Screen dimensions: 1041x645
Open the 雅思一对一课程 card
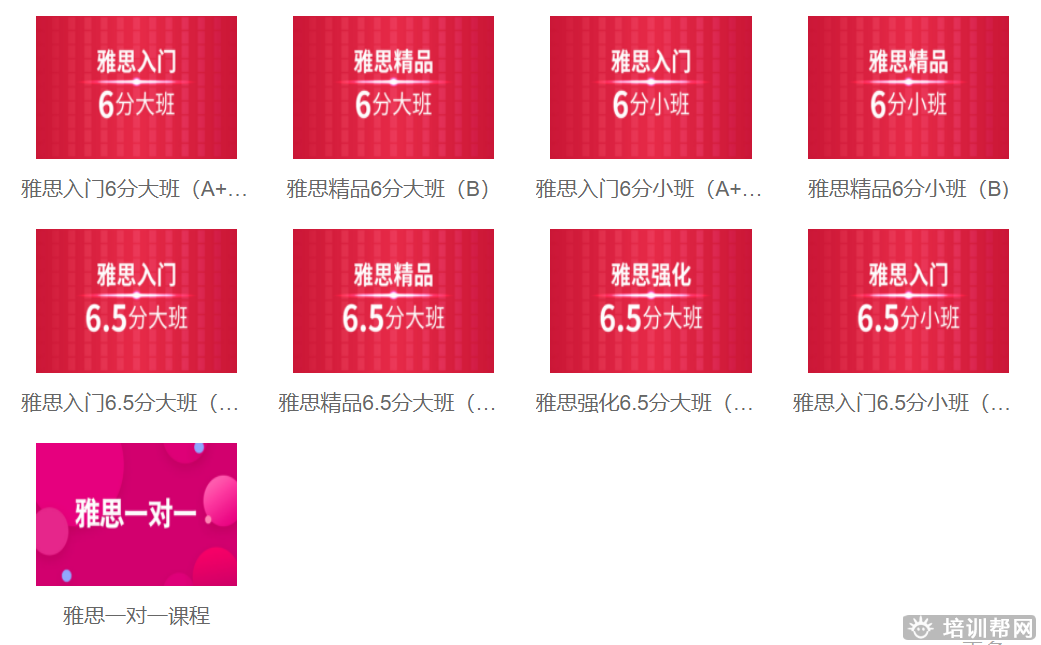(x=136, y=514)
